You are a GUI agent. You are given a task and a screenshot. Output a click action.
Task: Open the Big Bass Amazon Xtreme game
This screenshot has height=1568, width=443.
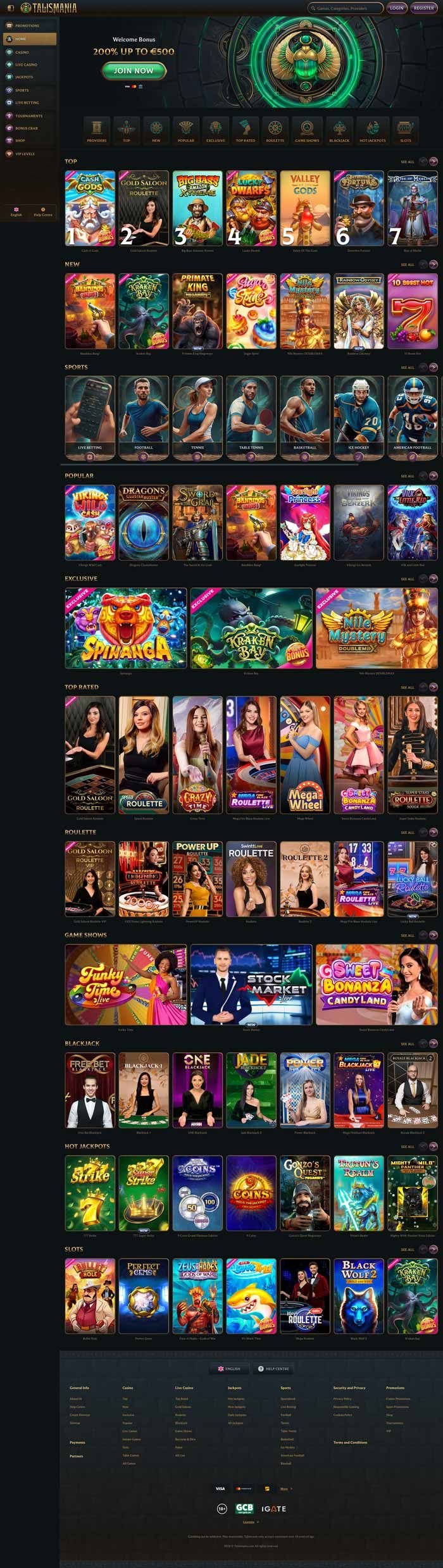click(x=197, y=208)
